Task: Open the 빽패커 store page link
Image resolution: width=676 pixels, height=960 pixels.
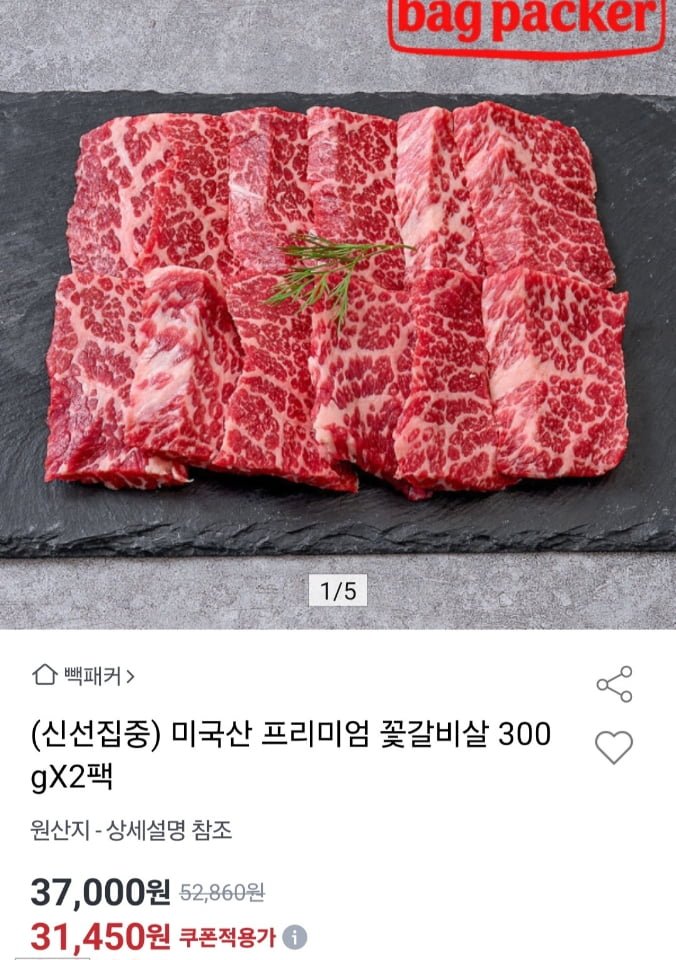Action: [84, 676]
